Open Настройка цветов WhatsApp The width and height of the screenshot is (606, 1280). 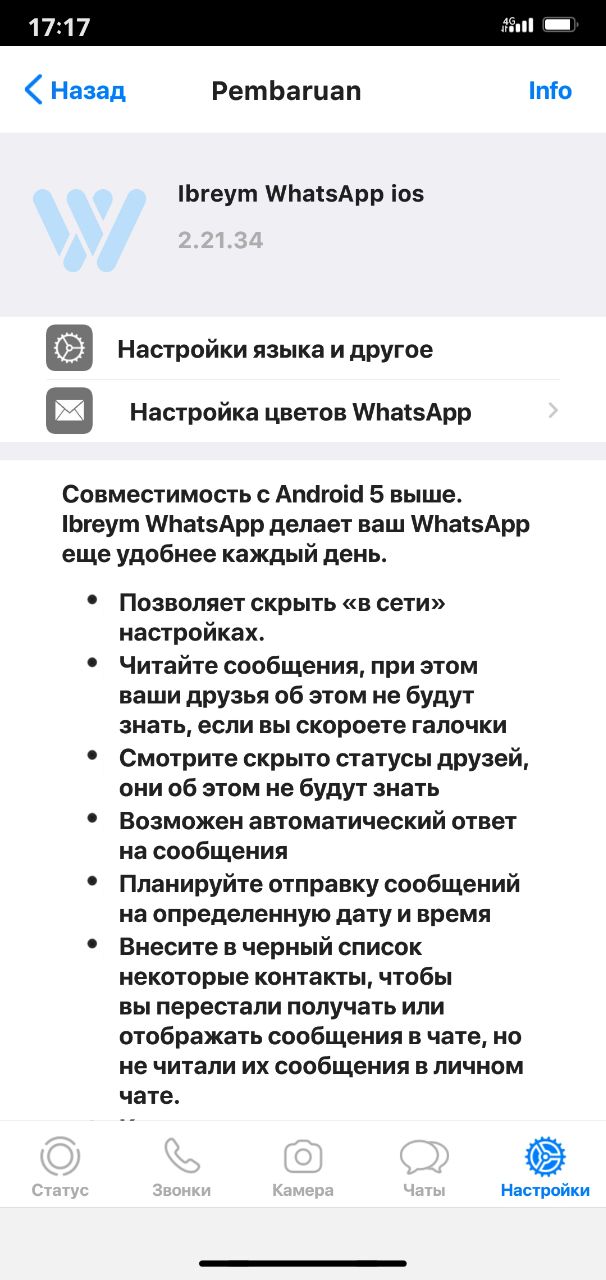pos(303,411)
